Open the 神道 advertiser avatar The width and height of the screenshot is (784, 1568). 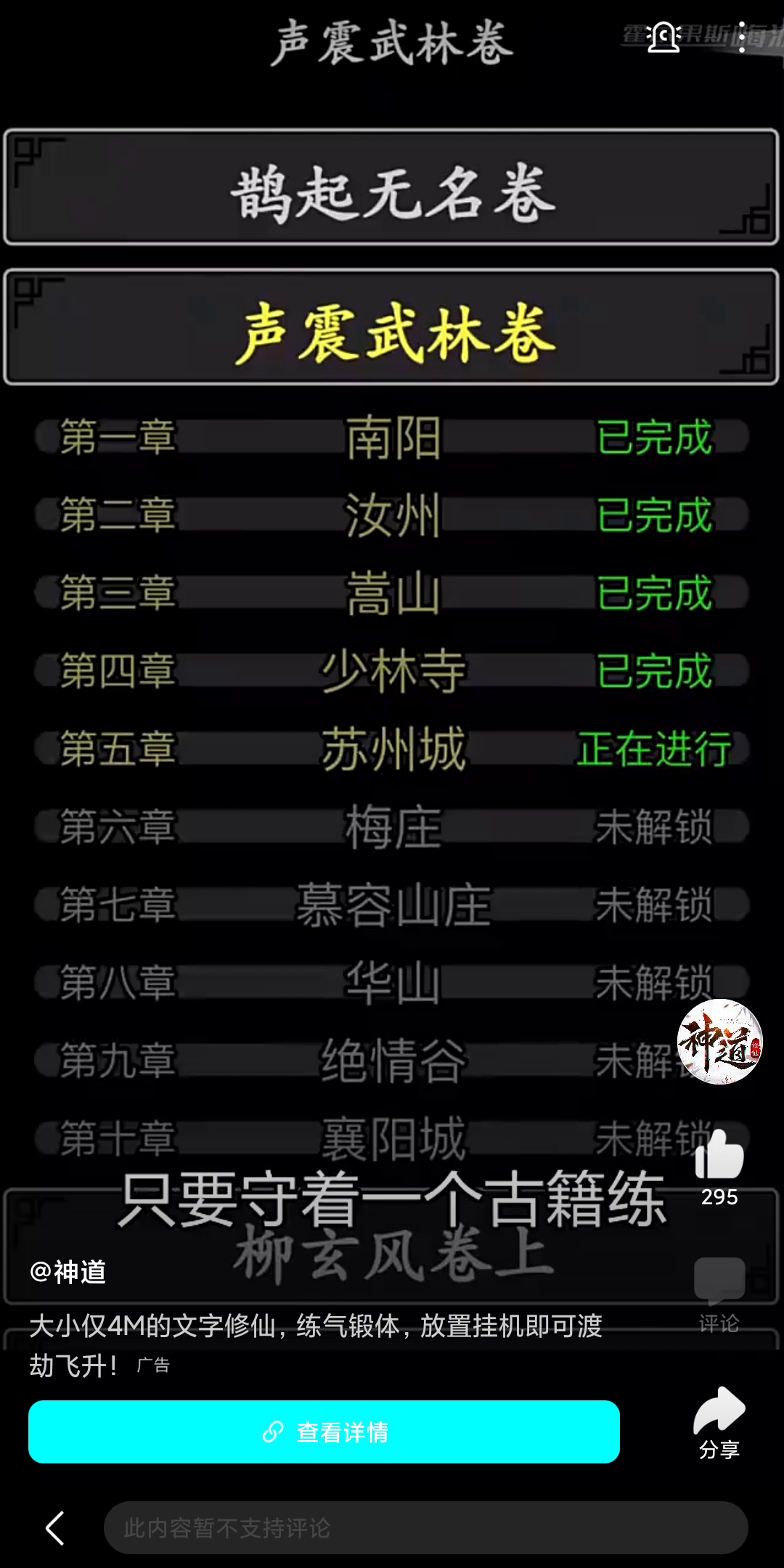tap(719, 1042)
